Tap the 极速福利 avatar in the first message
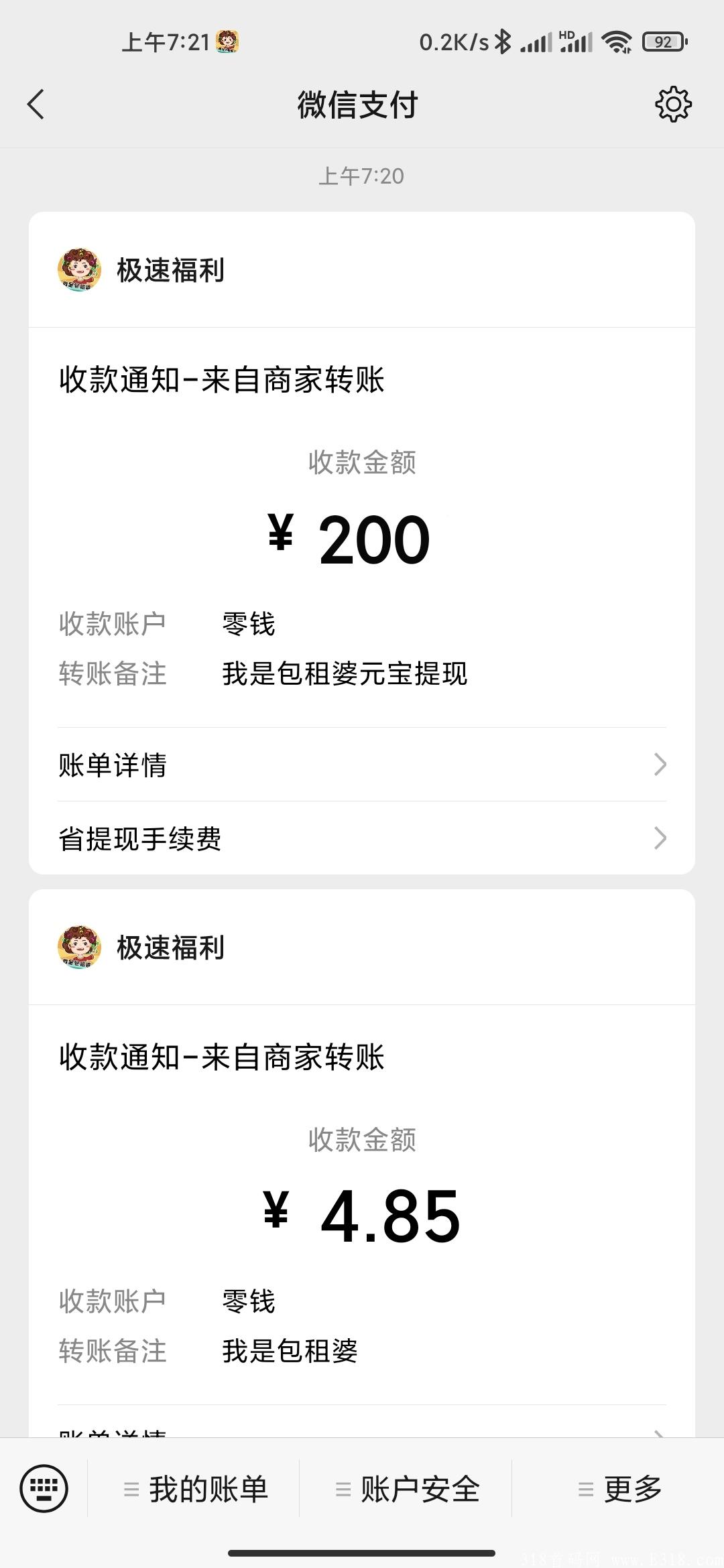This screenshot has width=724, height=1568. click(x=77, y=271)
